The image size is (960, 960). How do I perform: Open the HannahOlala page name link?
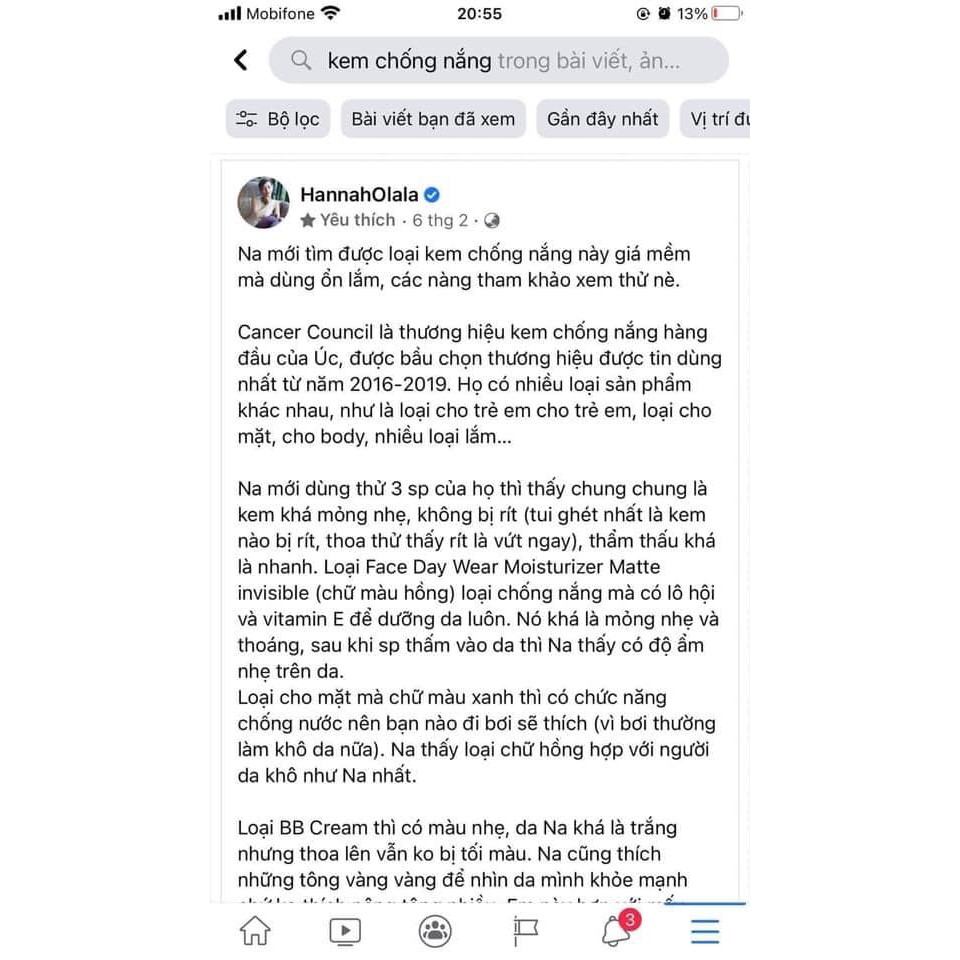click(x=359, y=194)
